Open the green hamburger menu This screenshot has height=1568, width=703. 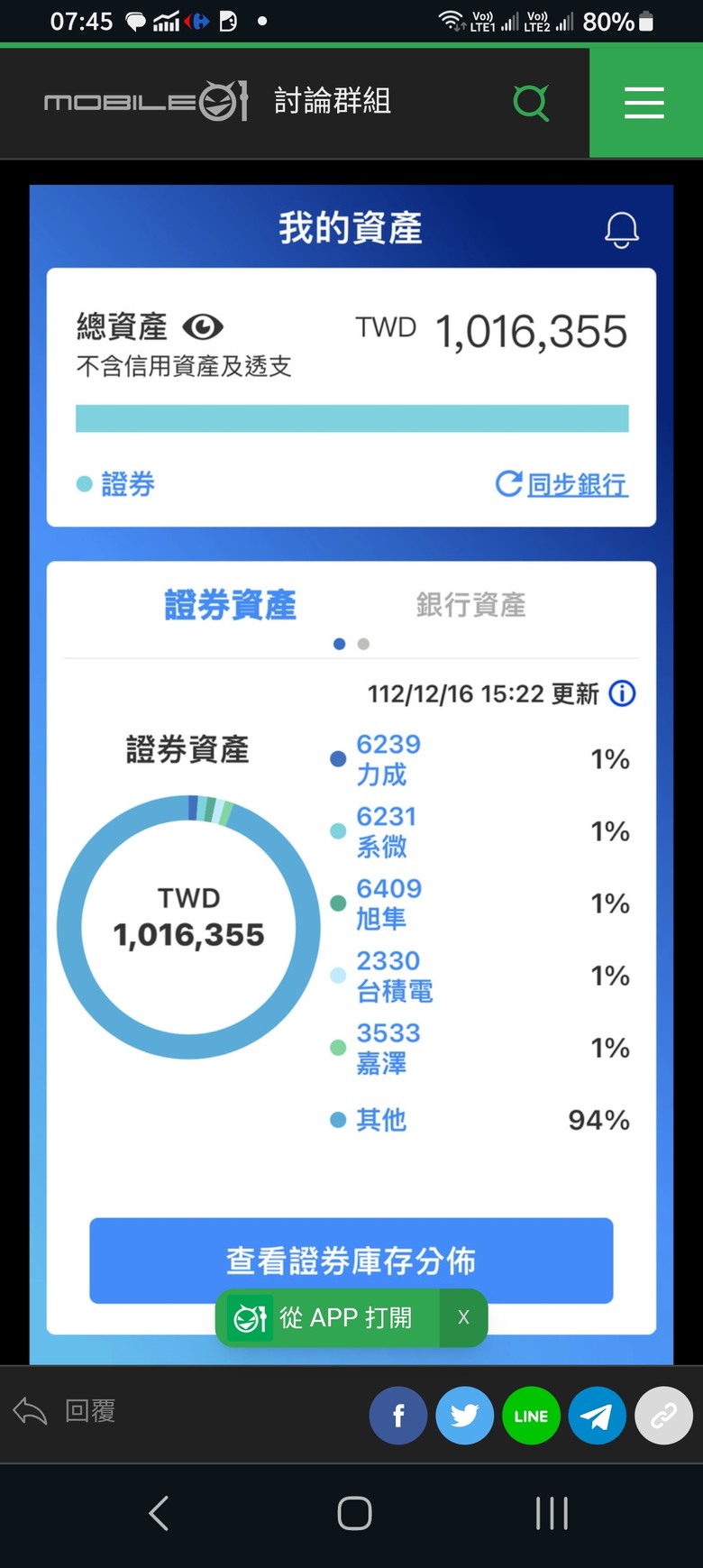(x=644, y=103)
